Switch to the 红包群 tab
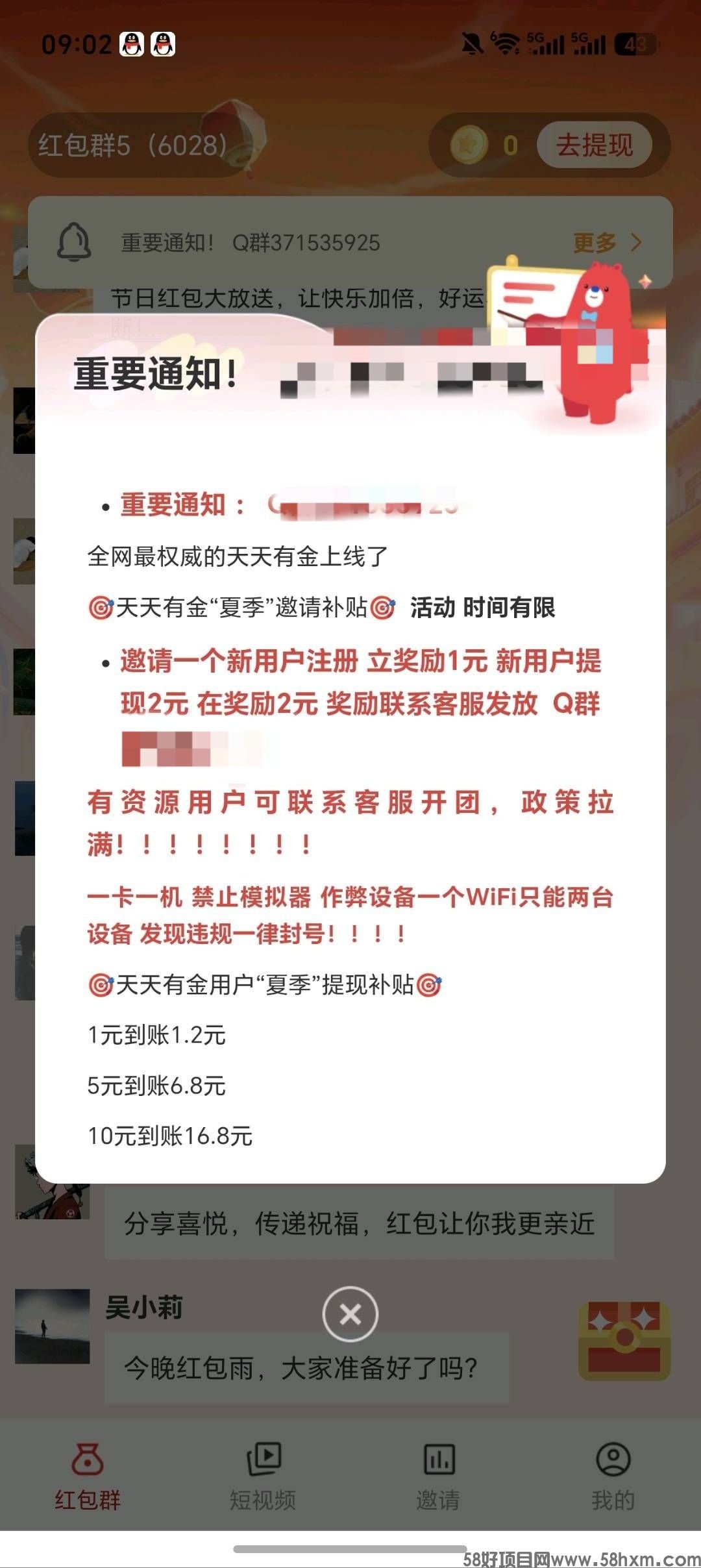This screenshot has height=1568, width=701. pos(88,1472)
